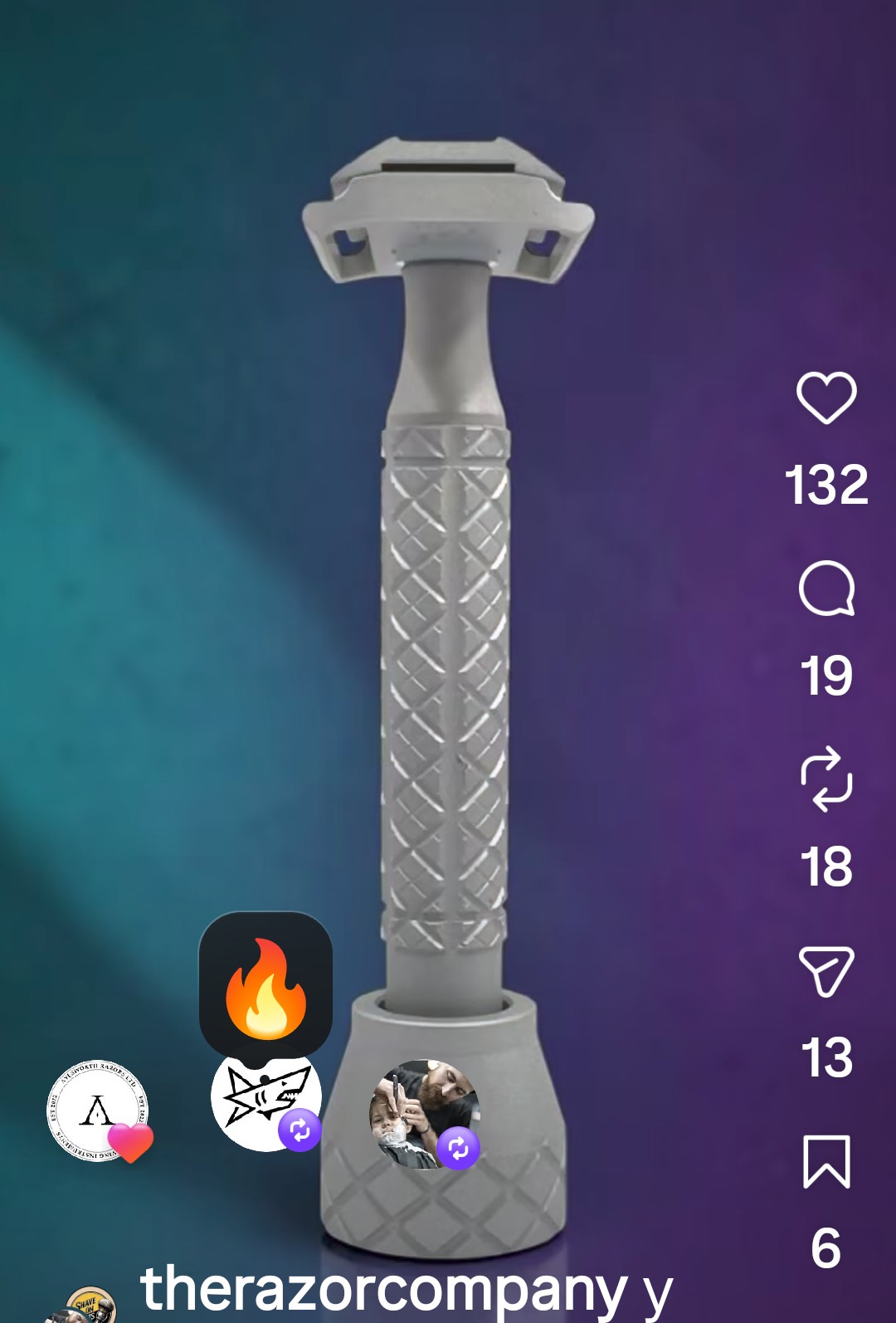
Task: Open the barber photo avatar that reposted
Action: [x=424, y=1114]
